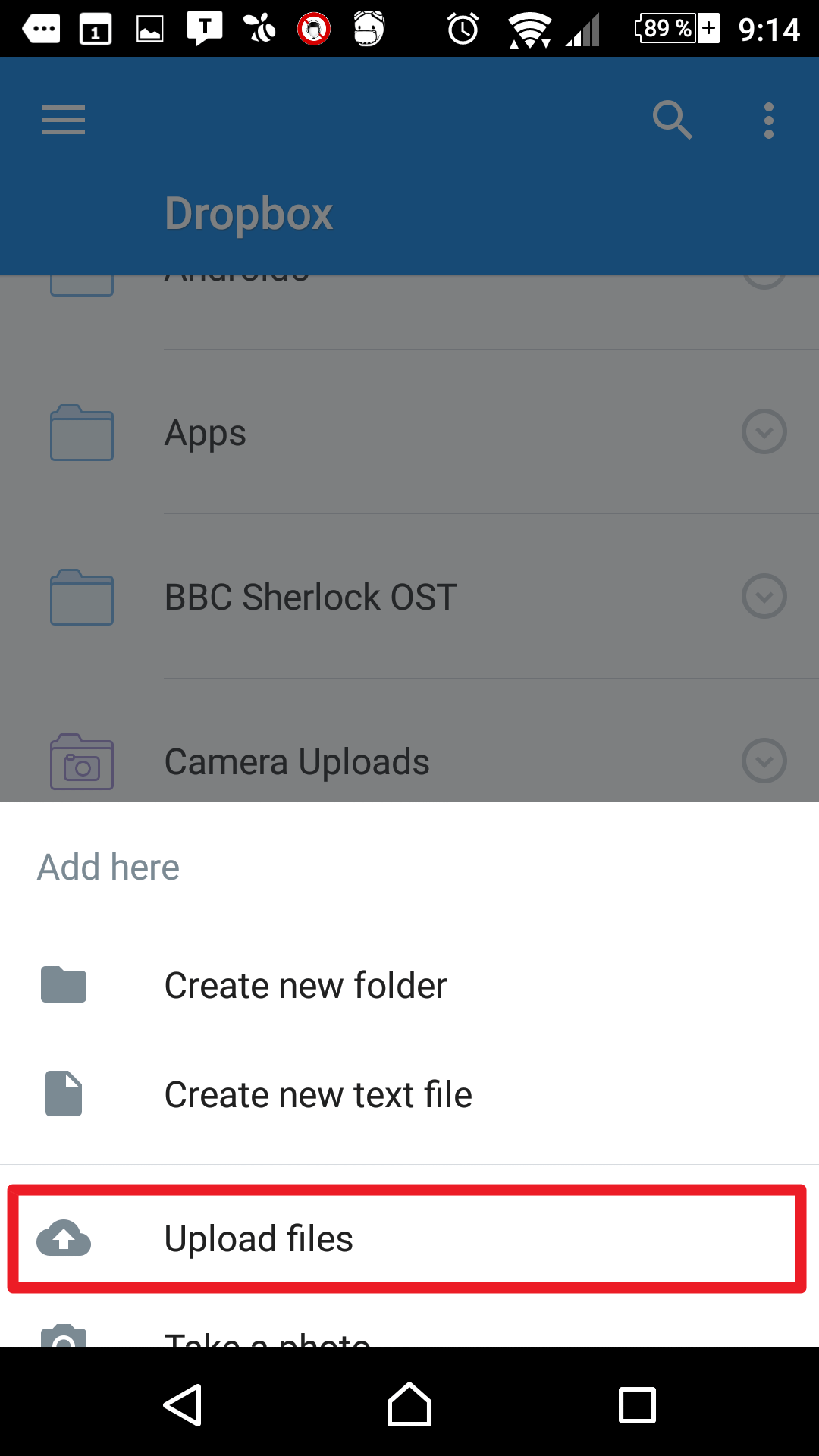Image resolution: width=819 pixels, height=1456 pixels.
Task: Open the three-dot overflow menu
Action: 769,121
